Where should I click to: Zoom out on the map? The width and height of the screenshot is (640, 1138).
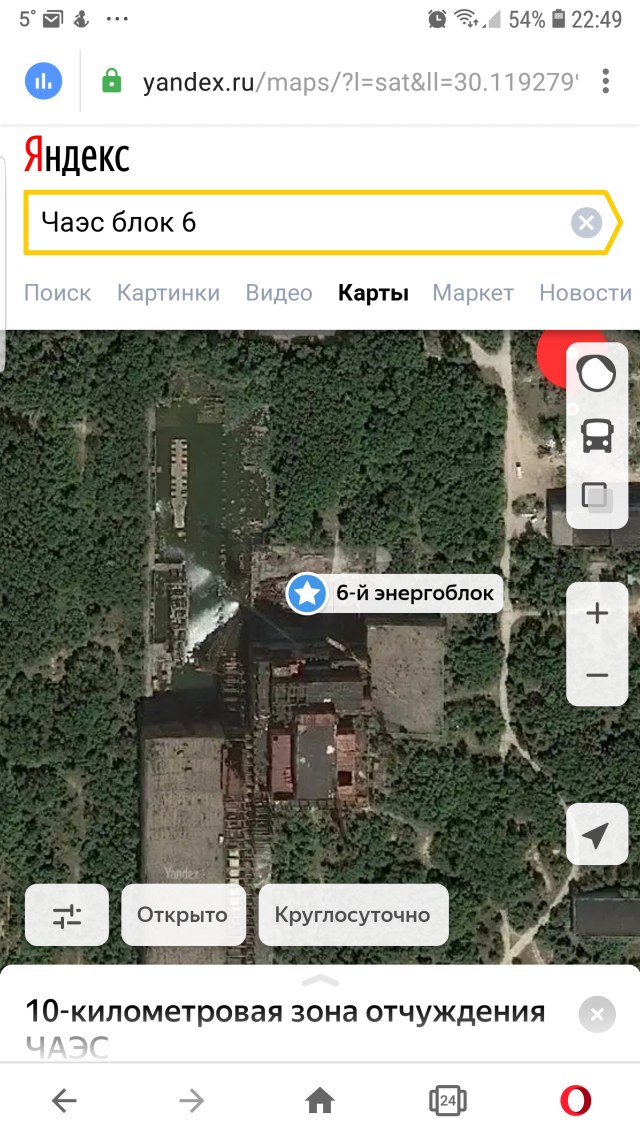click(597, 675)
